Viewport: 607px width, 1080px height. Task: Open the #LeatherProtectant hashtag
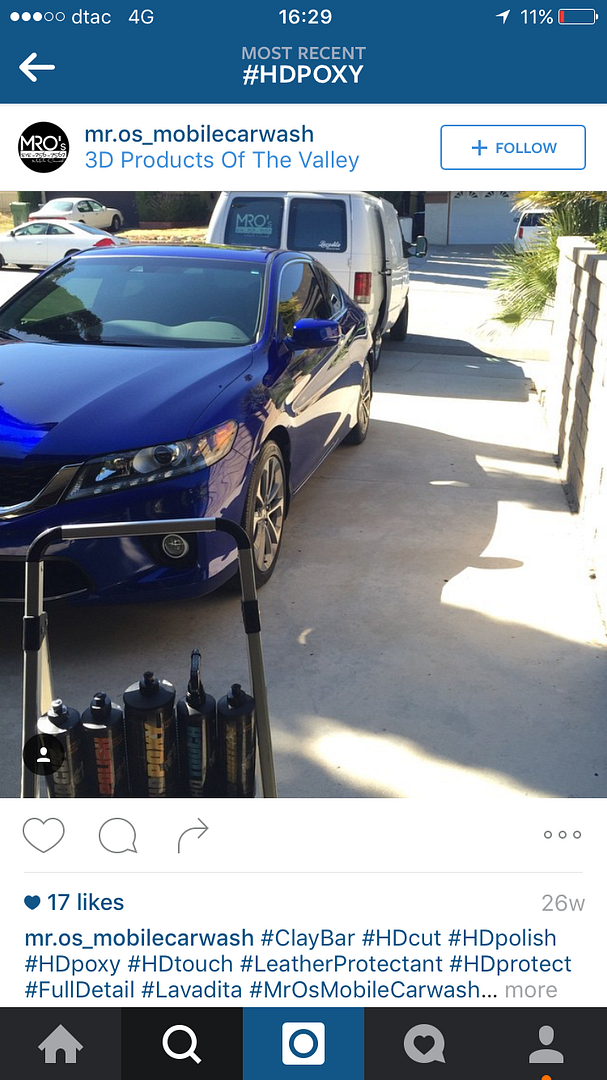(343, 964)
